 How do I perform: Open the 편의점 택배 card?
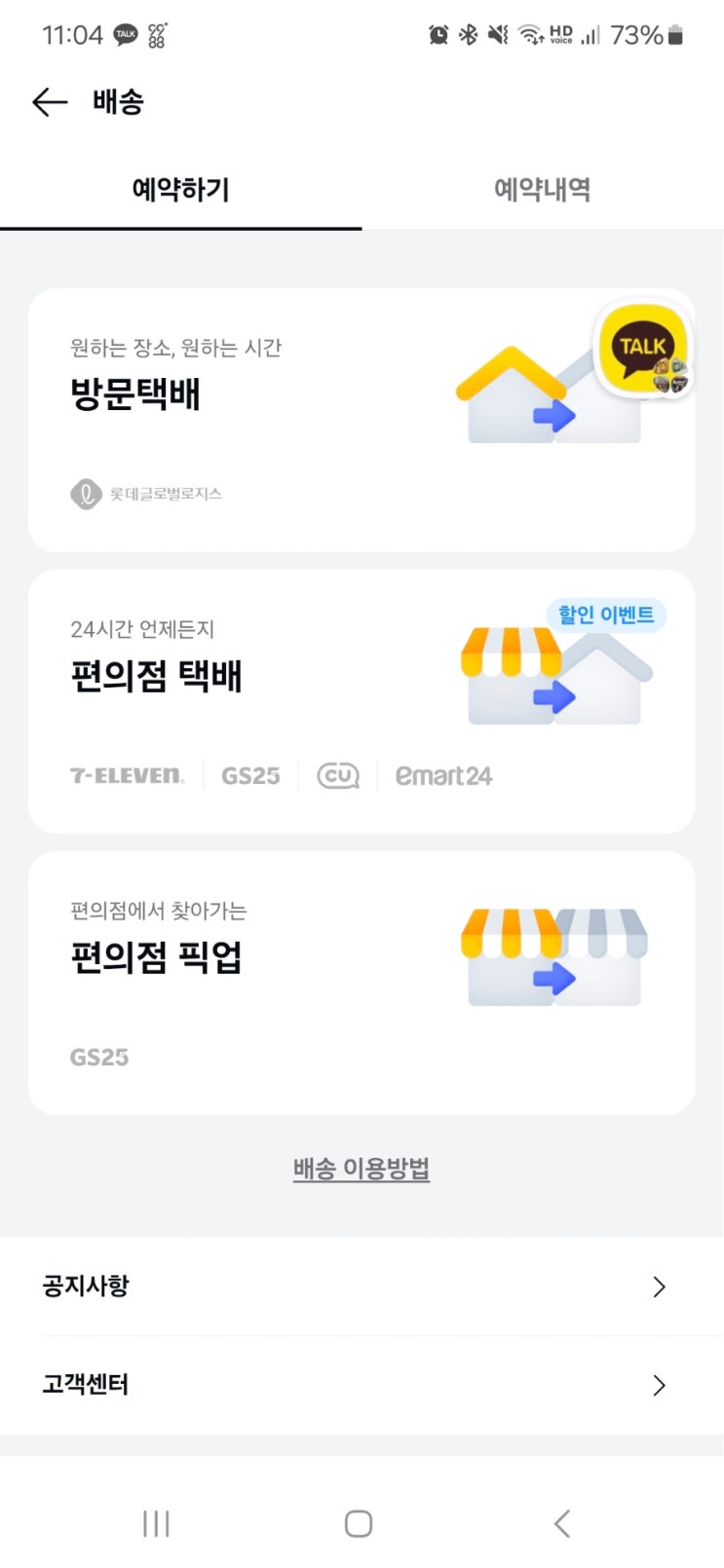pos(292,701)
